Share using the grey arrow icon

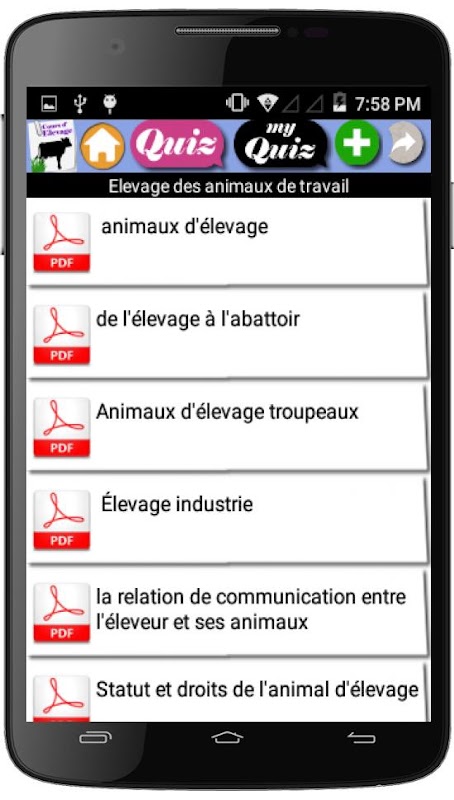coord(406,143)
